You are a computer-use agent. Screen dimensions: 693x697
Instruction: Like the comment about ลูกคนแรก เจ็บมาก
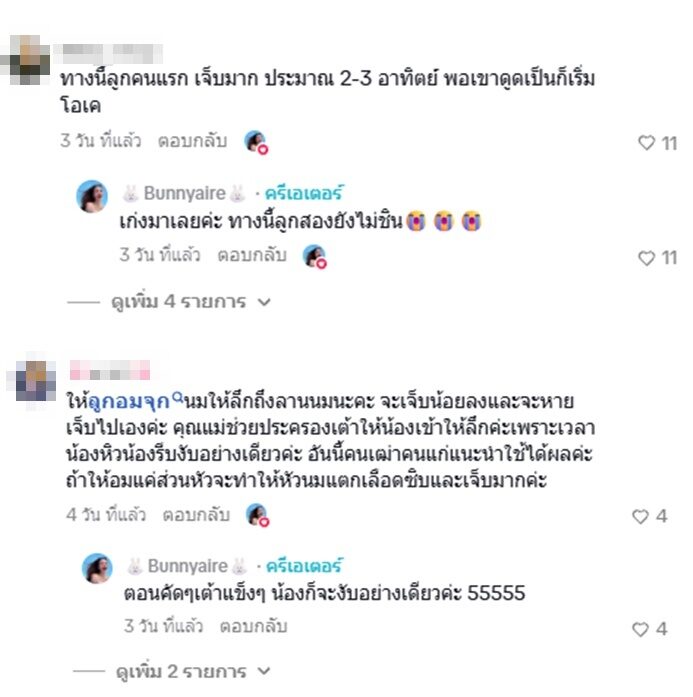(x=646, y=143)
